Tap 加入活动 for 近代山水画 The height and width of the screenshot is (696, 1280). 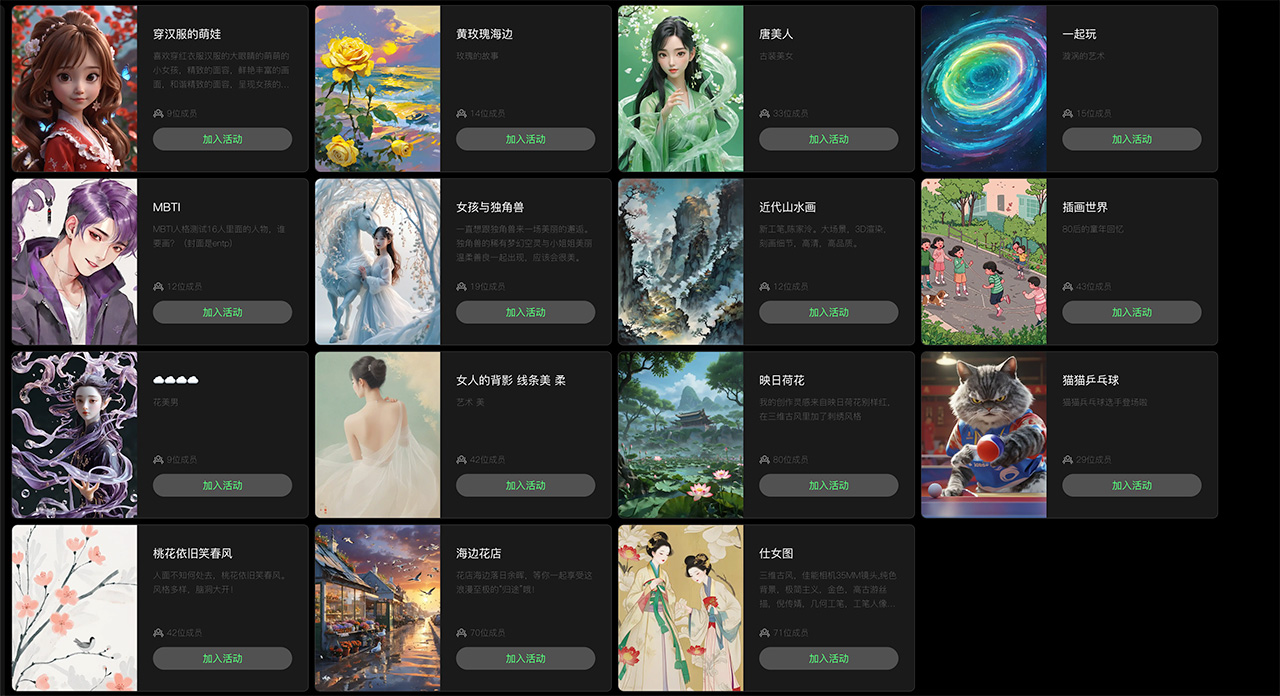click(828, 312)
